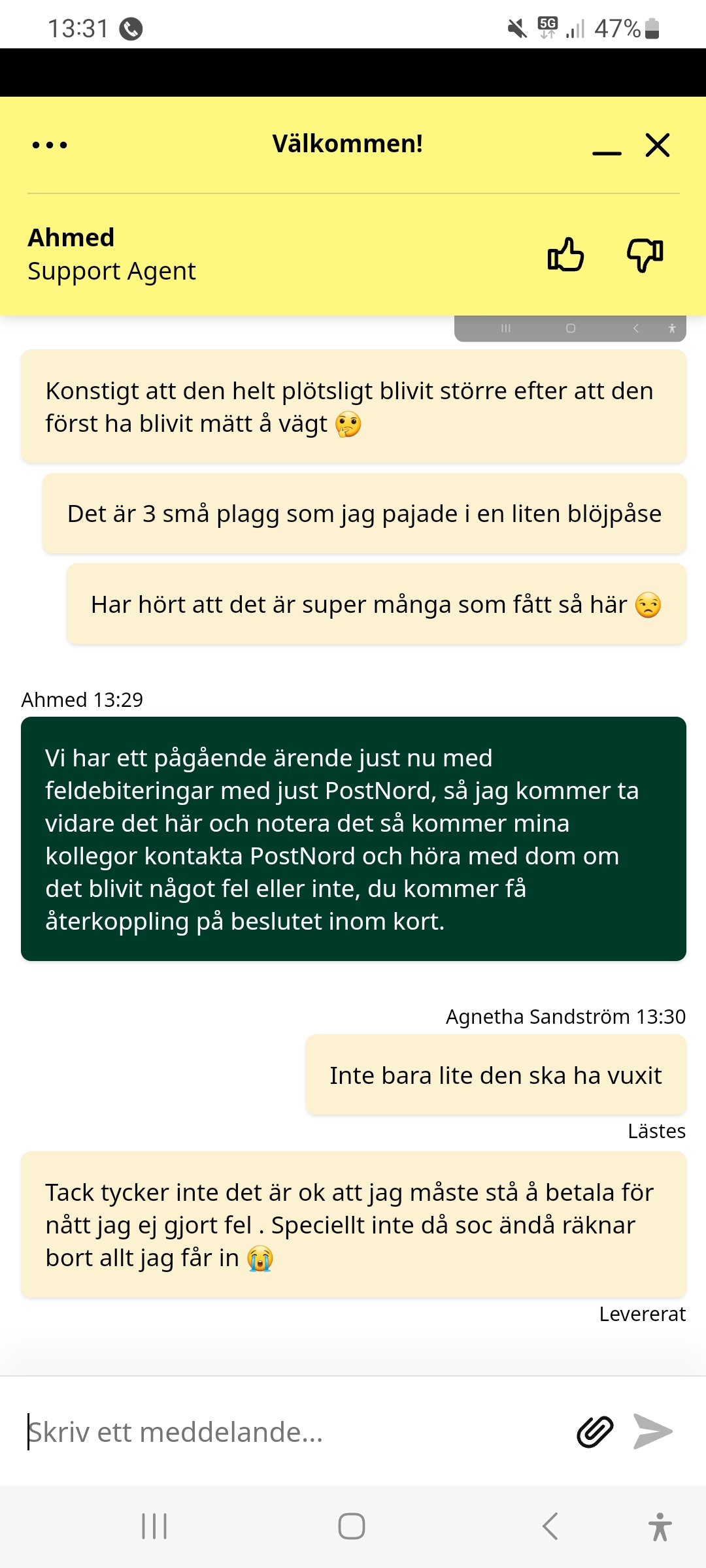
Task: Close the support chat
Action: [658, 145]
